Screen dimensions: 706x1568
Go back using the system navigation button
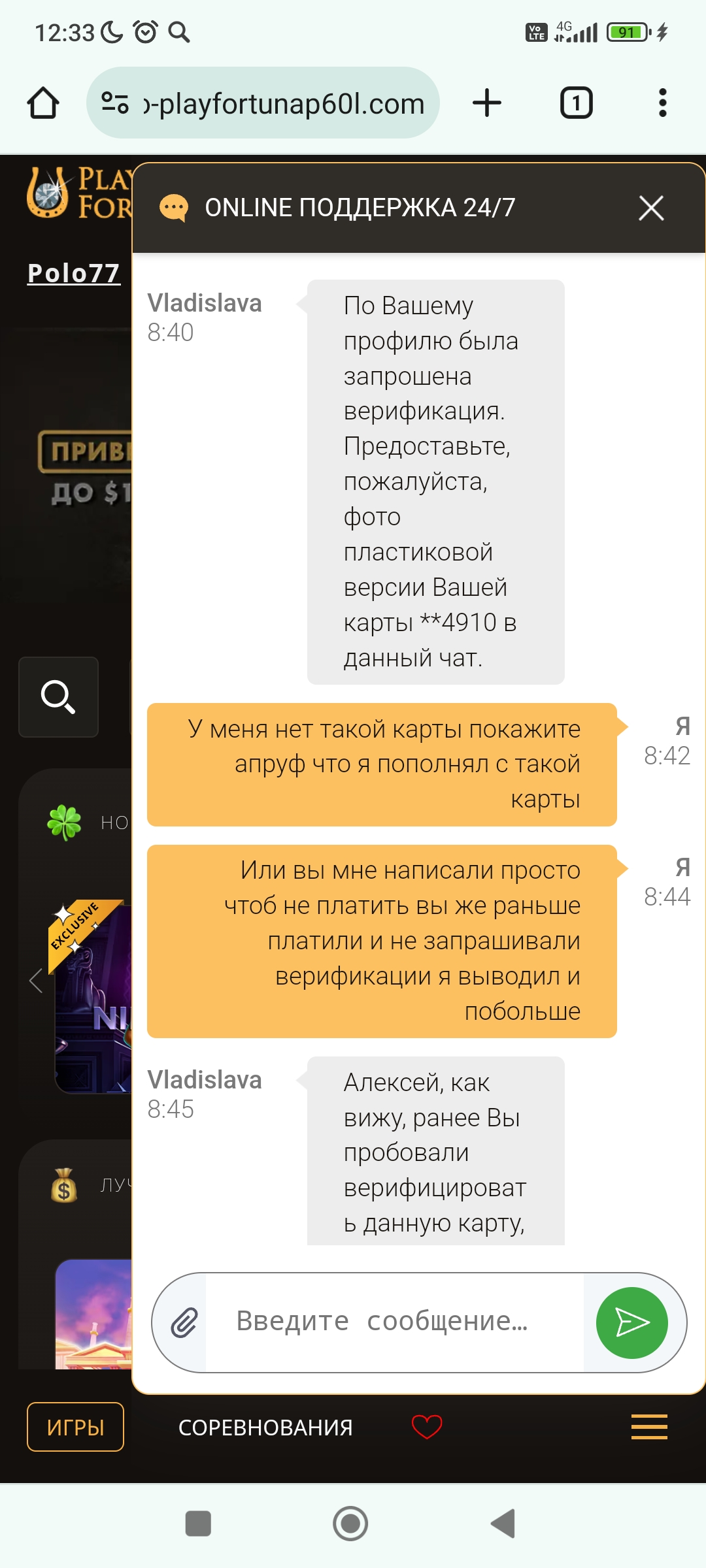tap(503, 1524)
